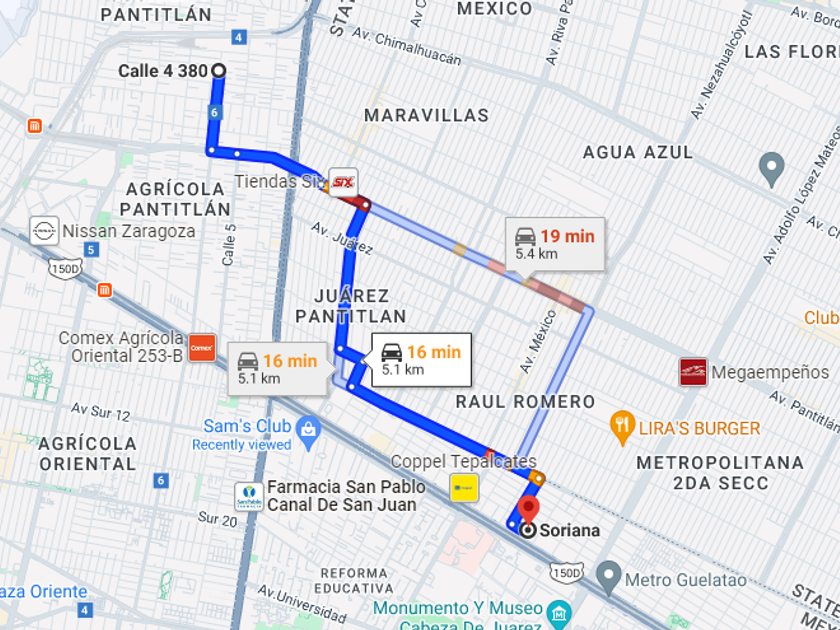This screenshot has width=840, height=630.
Task: Tap the white 16 min 5.1 km route label
Action: click(421, 360)
